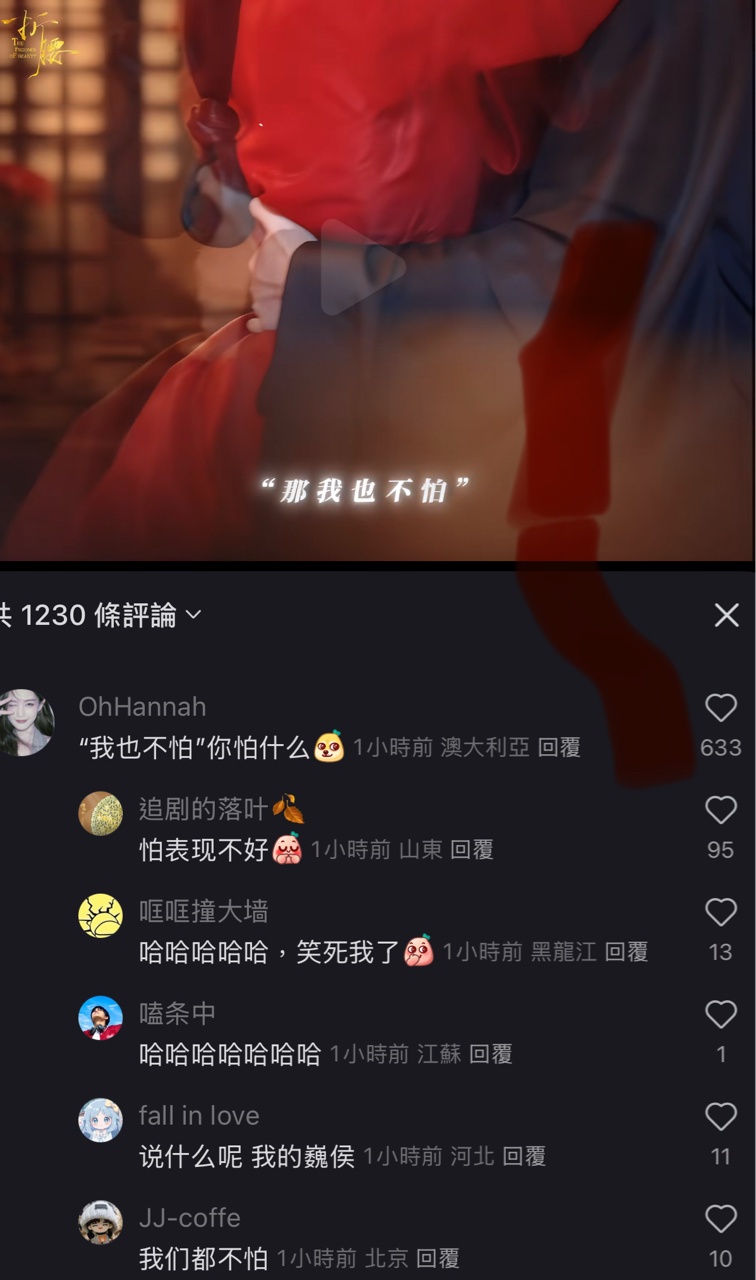View fall in love's profile avatar
Viewport: 756px width, 1280px height.
click(x=100, y=1120)
